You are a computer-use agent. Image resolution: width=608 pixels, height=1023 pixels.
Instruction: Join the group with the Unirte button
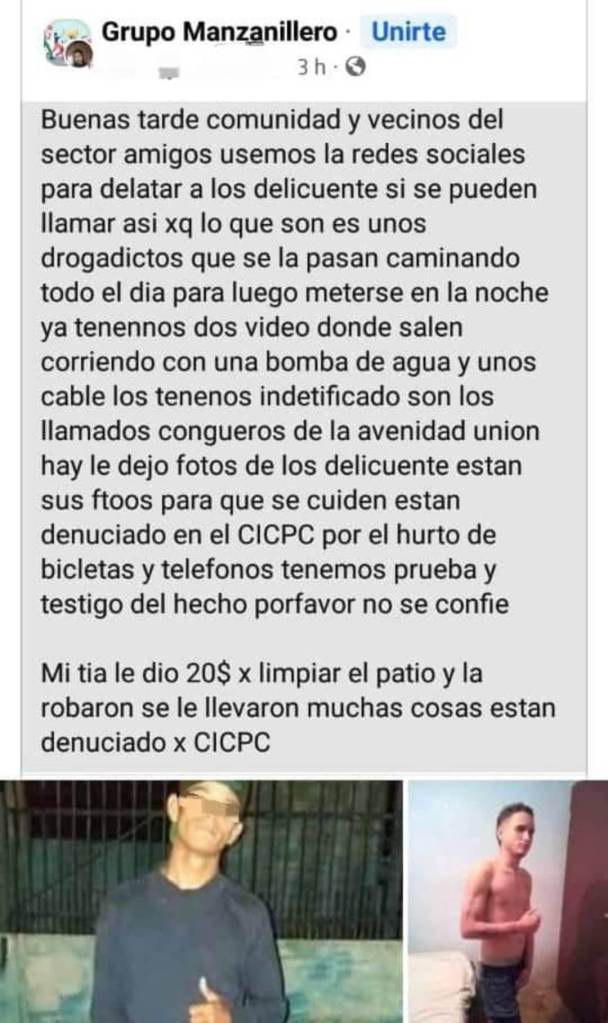tap(408, 31)
